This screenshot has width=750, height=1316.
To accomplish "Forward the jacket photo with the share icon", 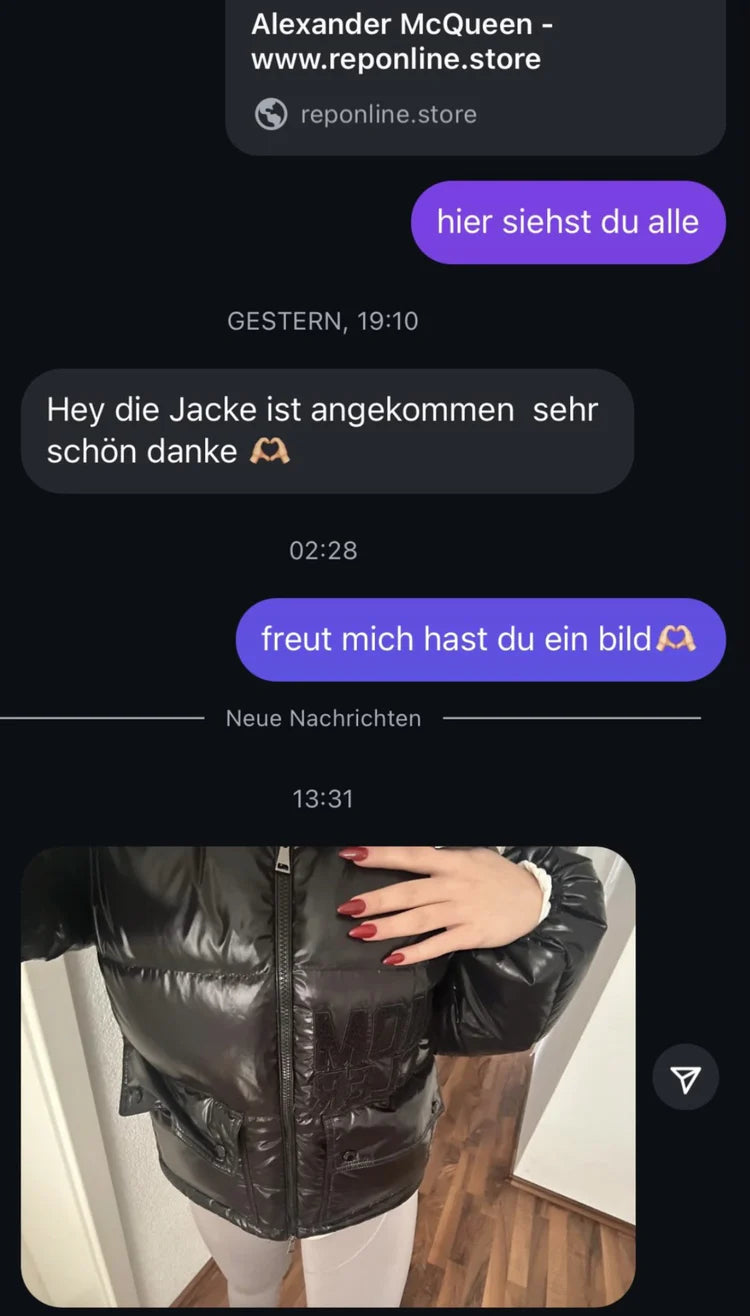I will (685, 1077).
